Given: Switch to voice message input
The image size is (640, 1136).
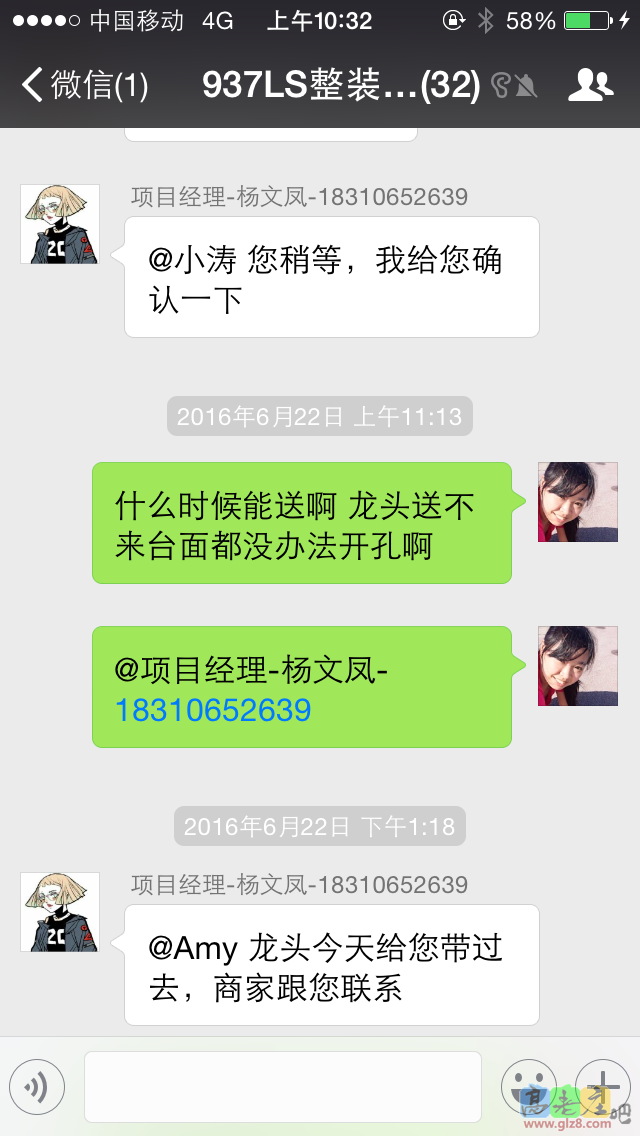Looking at the screenshot, I should click(x=37, y=1086).
